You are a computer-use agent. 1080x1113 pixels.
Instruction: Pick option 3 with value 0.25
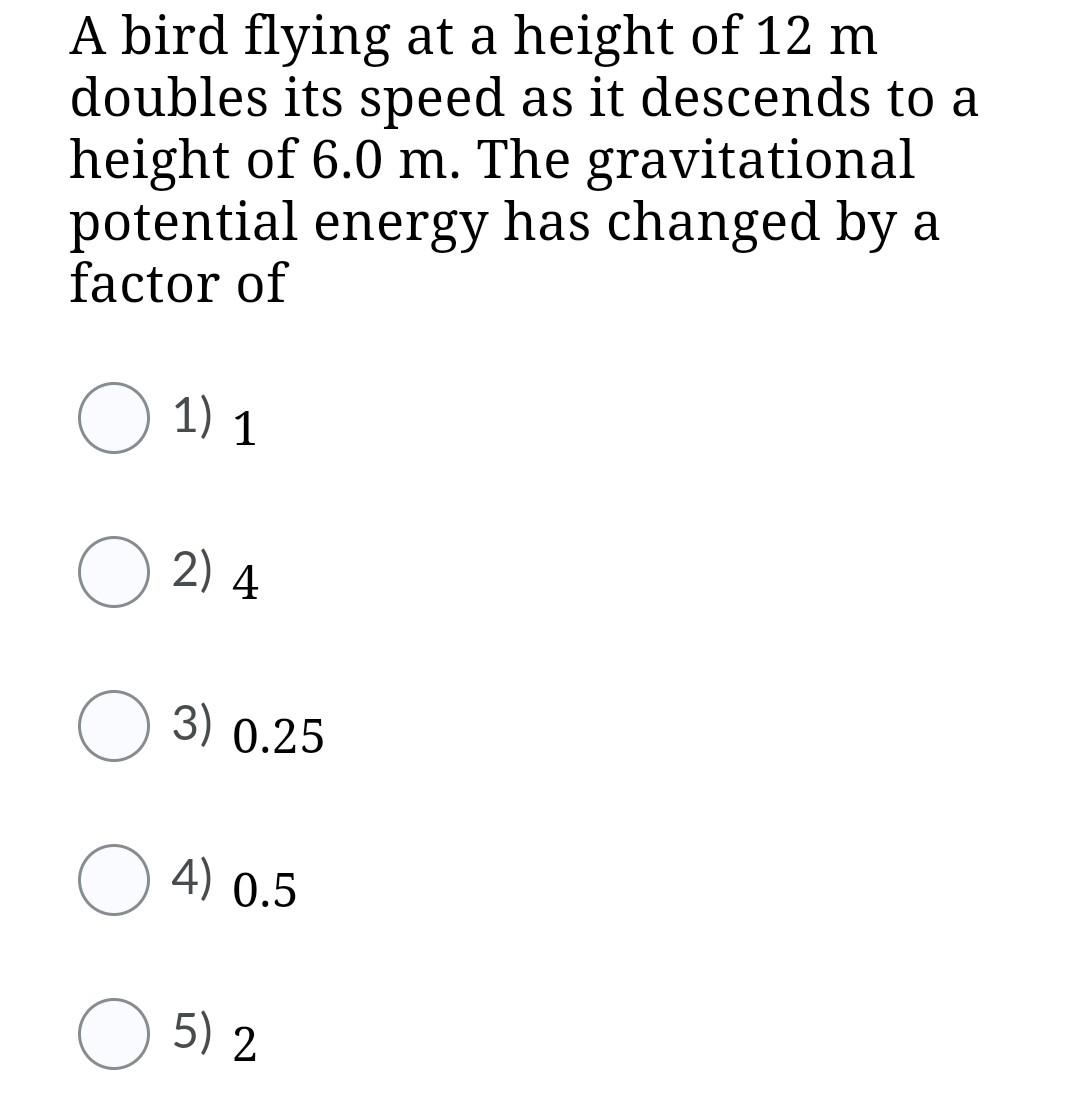point(114,726)
